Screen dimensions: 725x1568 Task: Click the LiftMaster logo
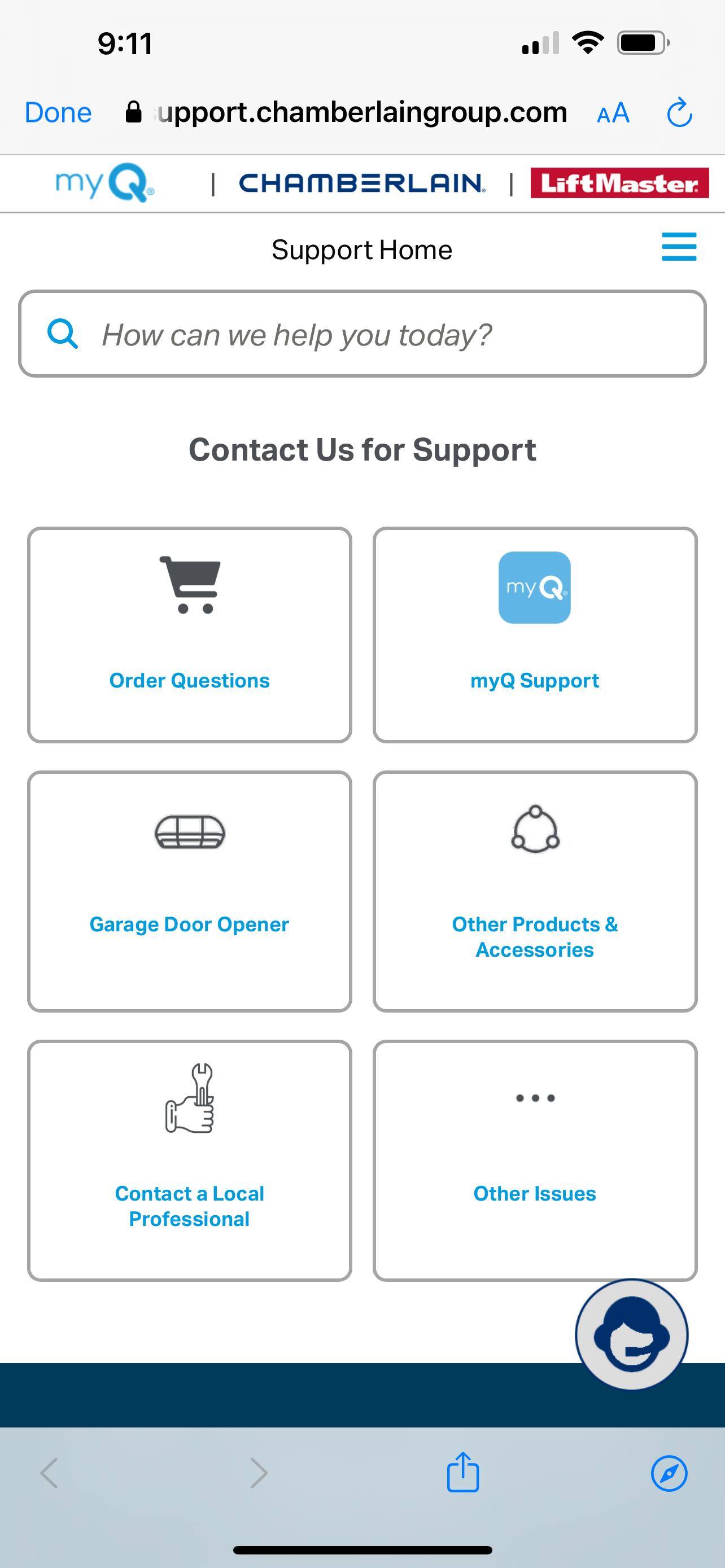click(621, 183)
